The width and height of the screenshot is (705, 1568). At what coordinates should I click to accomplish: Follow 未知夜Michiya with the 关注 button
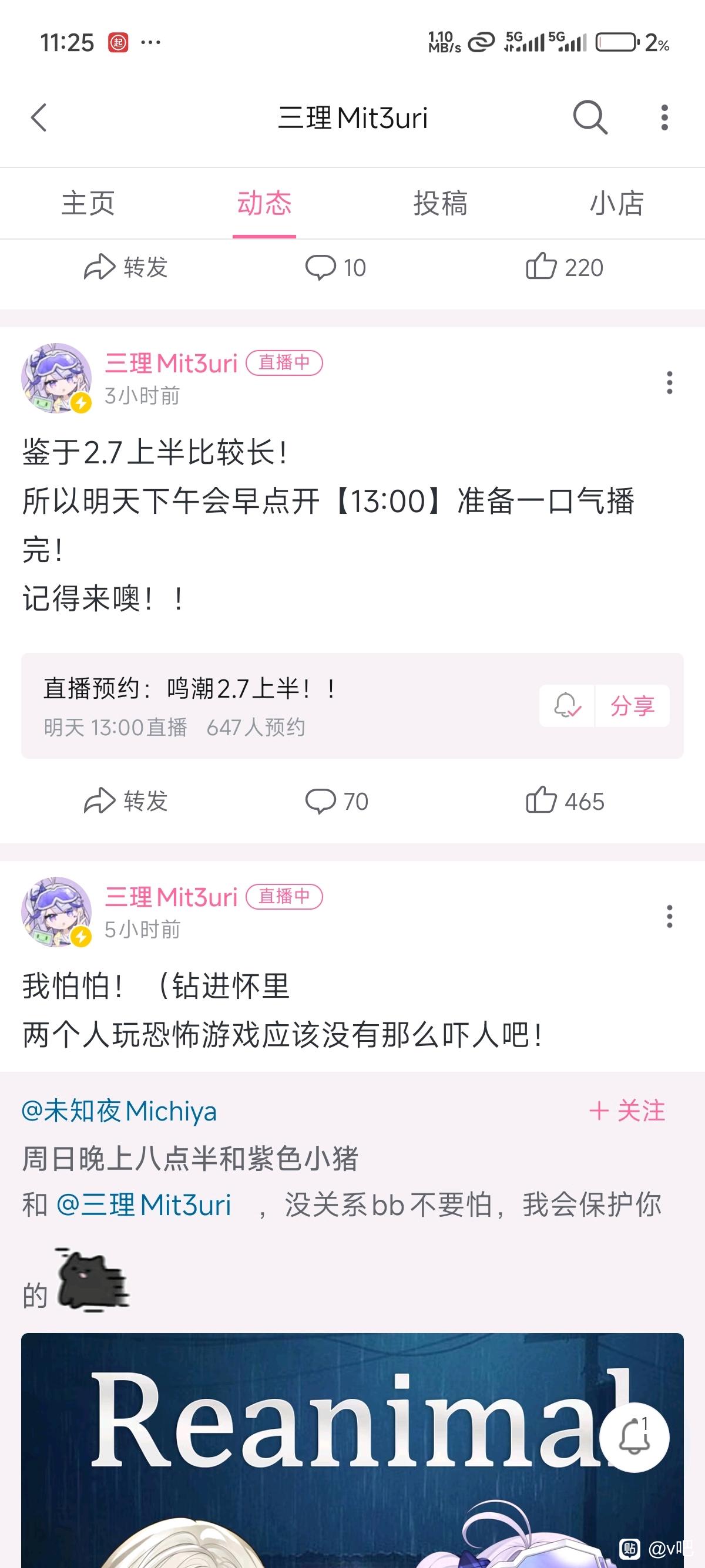(627, 1111)
